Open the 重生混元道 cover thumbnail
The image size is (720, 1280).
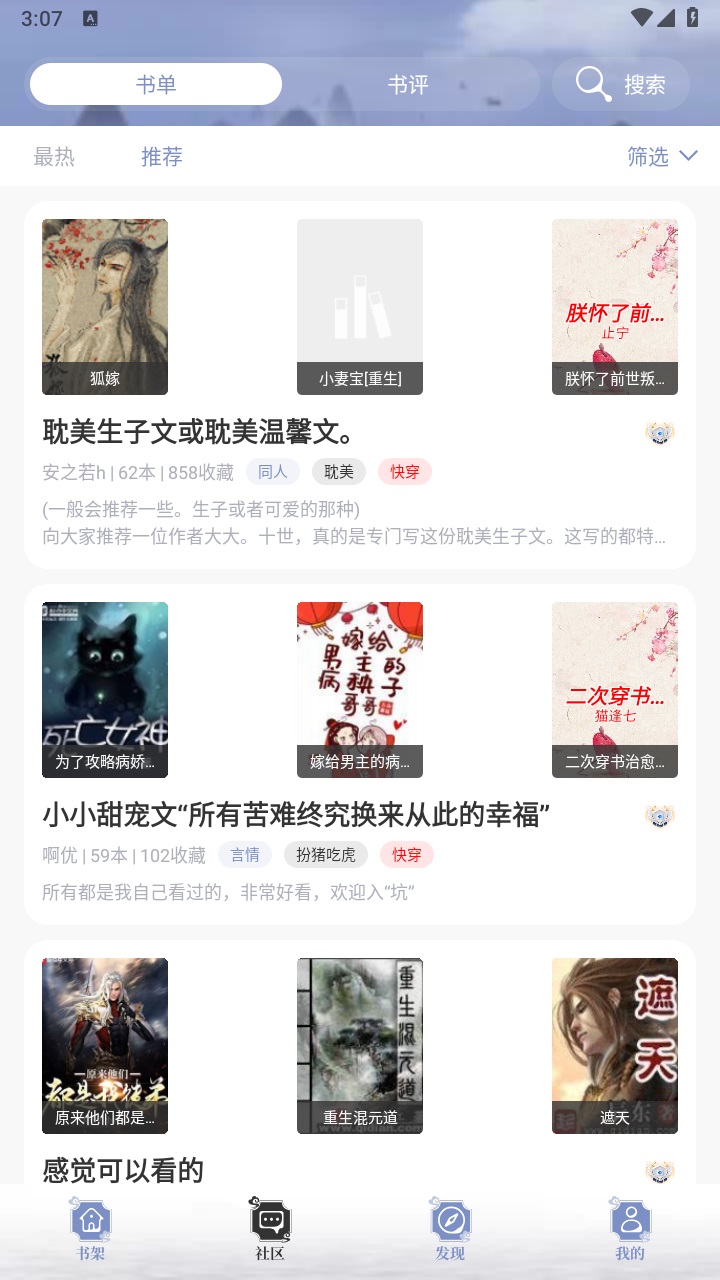tap(360, 1045)
